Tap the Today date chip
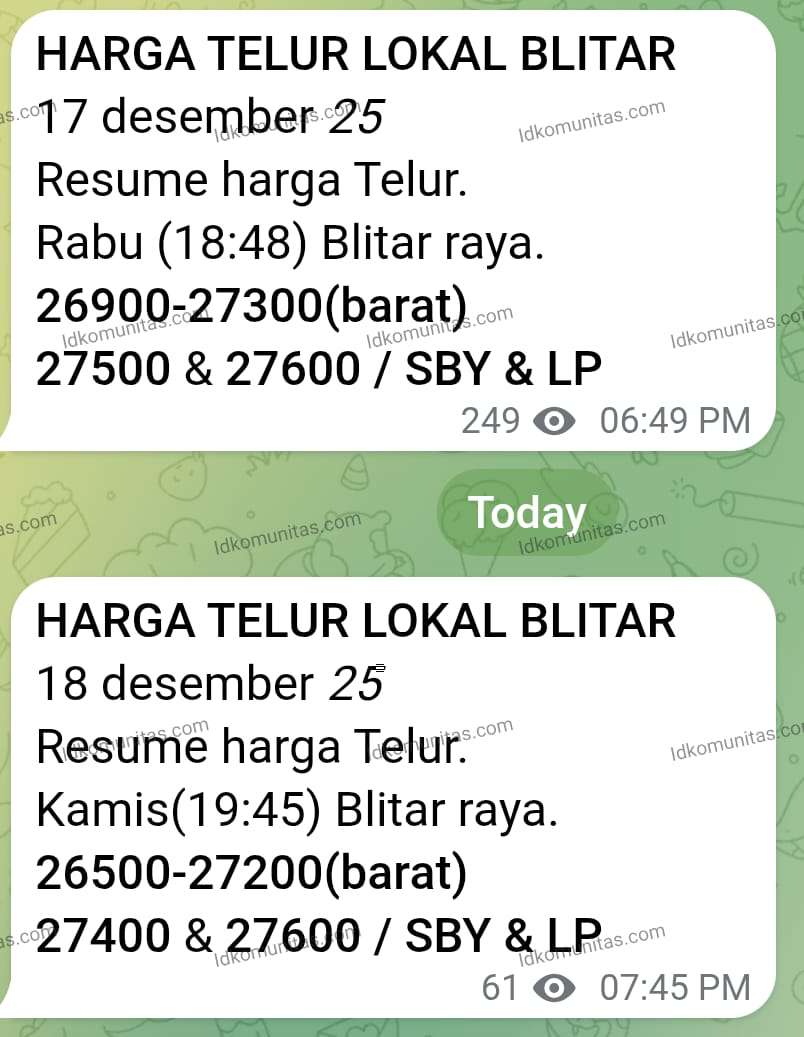This screenshot has width=804, height=1037. point(527,513)
